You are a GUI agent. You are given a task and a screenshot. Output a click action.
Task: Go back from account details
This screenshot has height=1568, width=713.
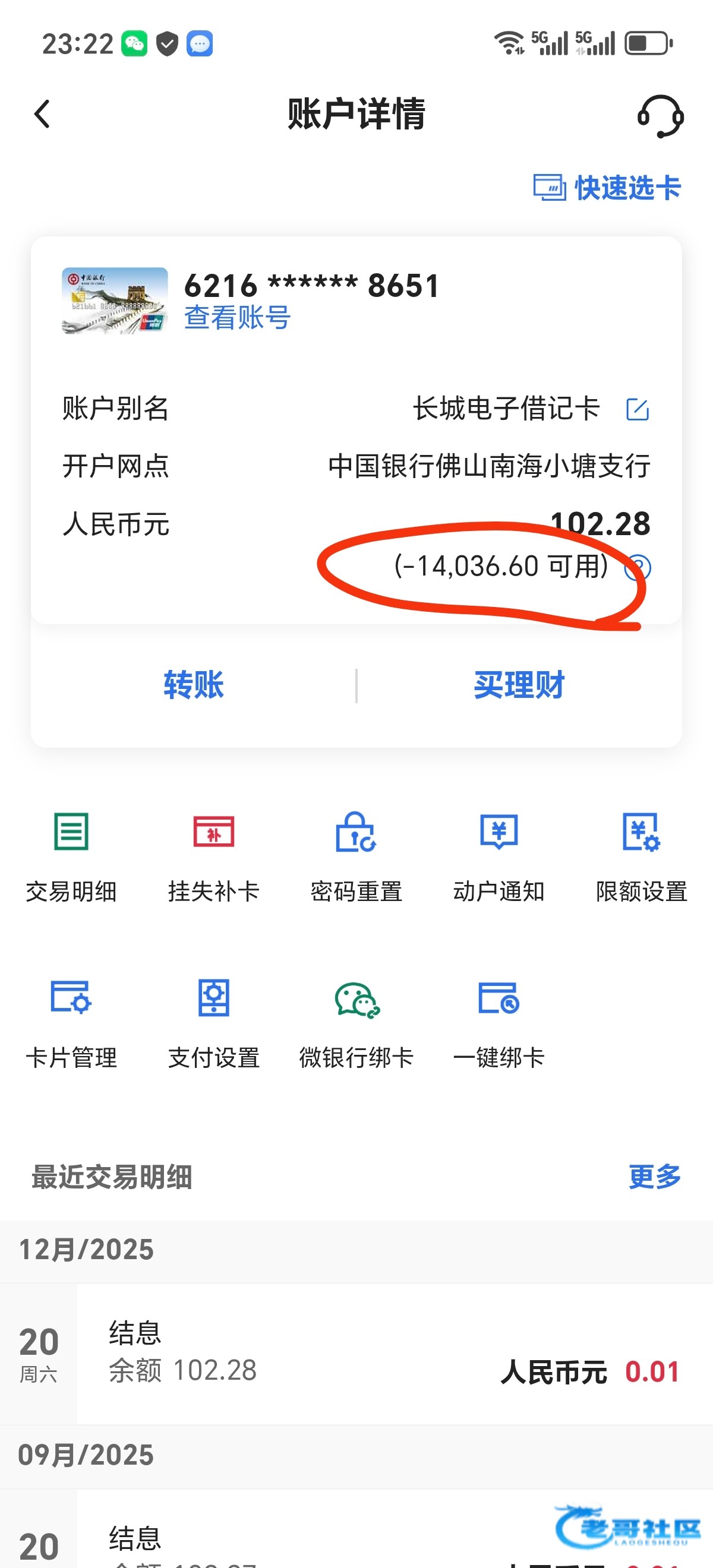42,115
